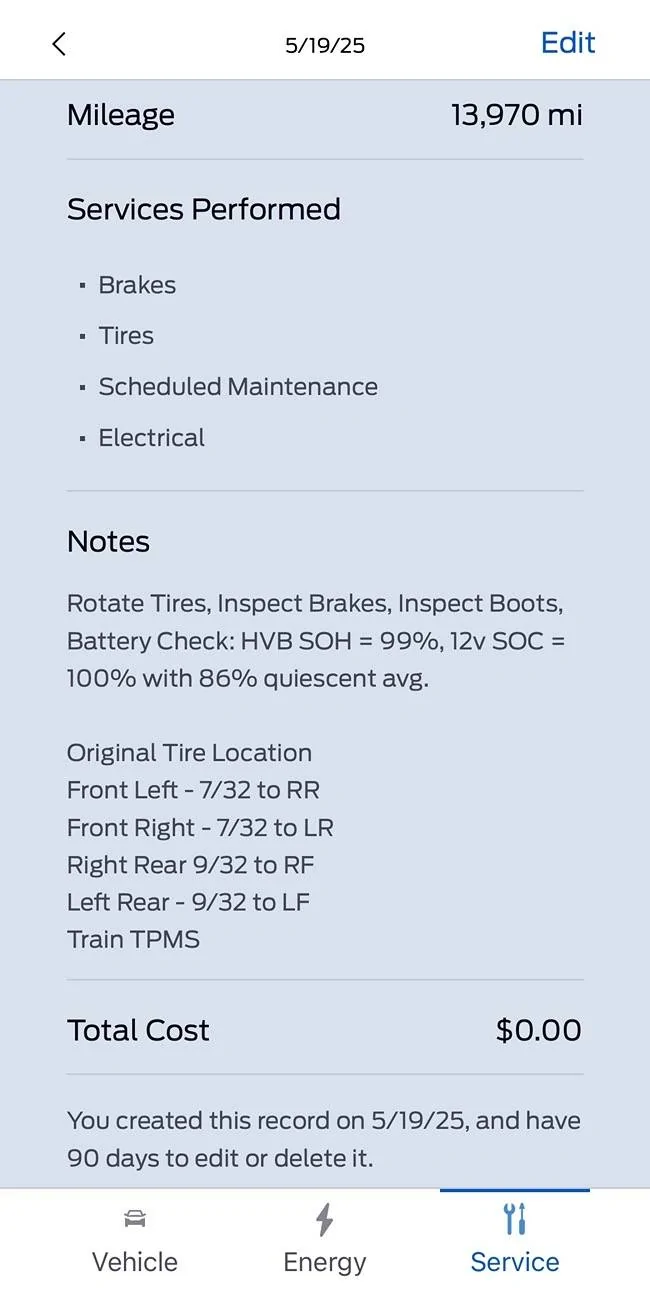Switch to the Vehicle tab
Viewport: 650px width, 1300px height.
coord(135,1242)
